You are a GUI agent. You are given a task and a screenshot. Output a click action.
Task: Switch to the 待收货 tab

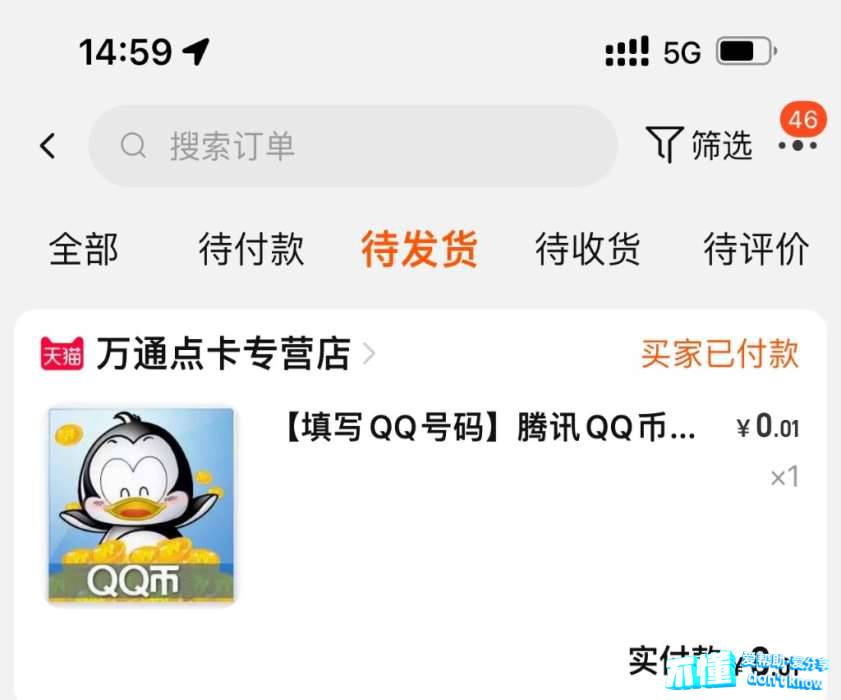587,249
